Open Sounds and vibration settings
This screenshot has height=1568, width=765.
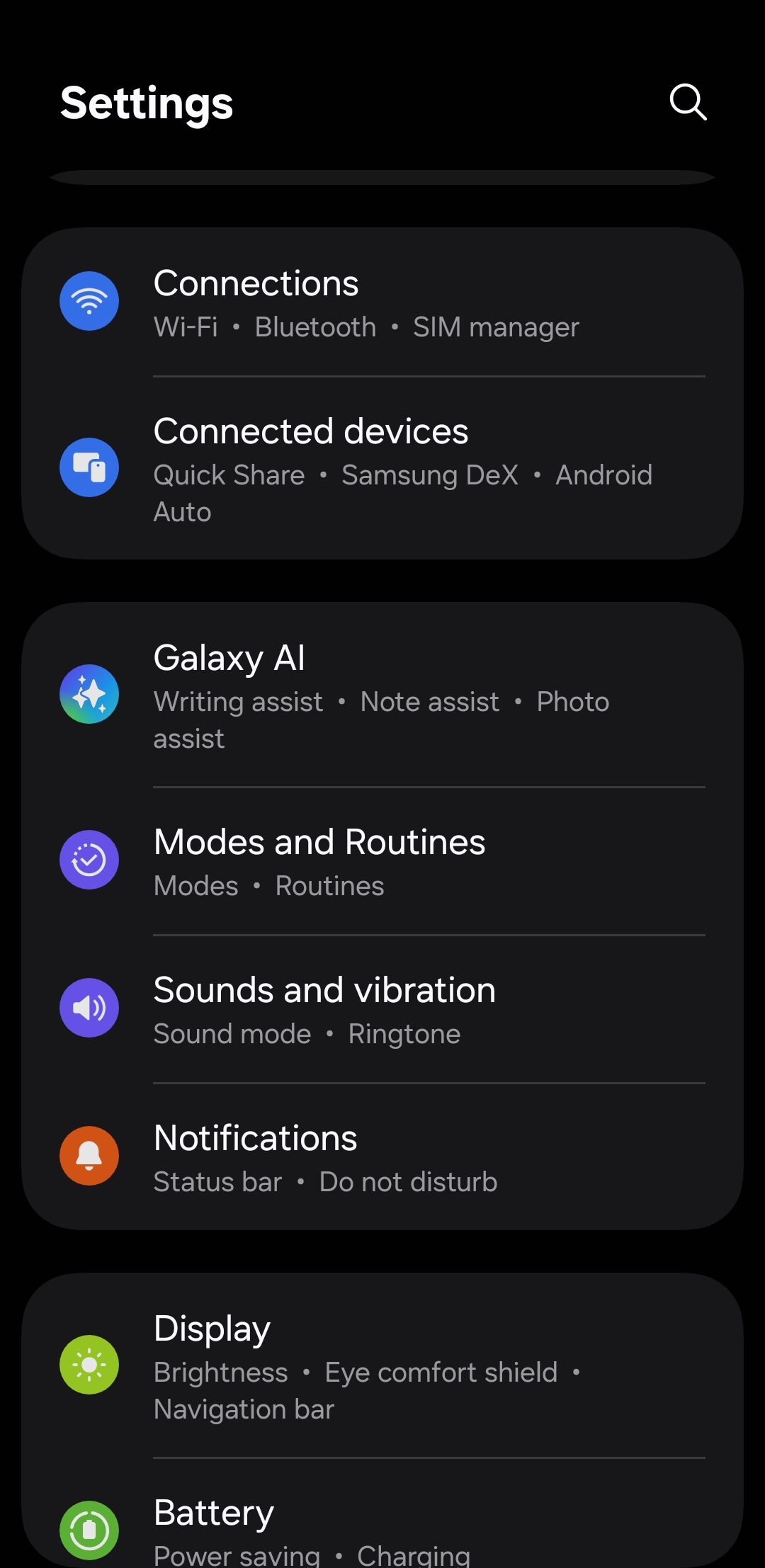[x=382, y=1008]
